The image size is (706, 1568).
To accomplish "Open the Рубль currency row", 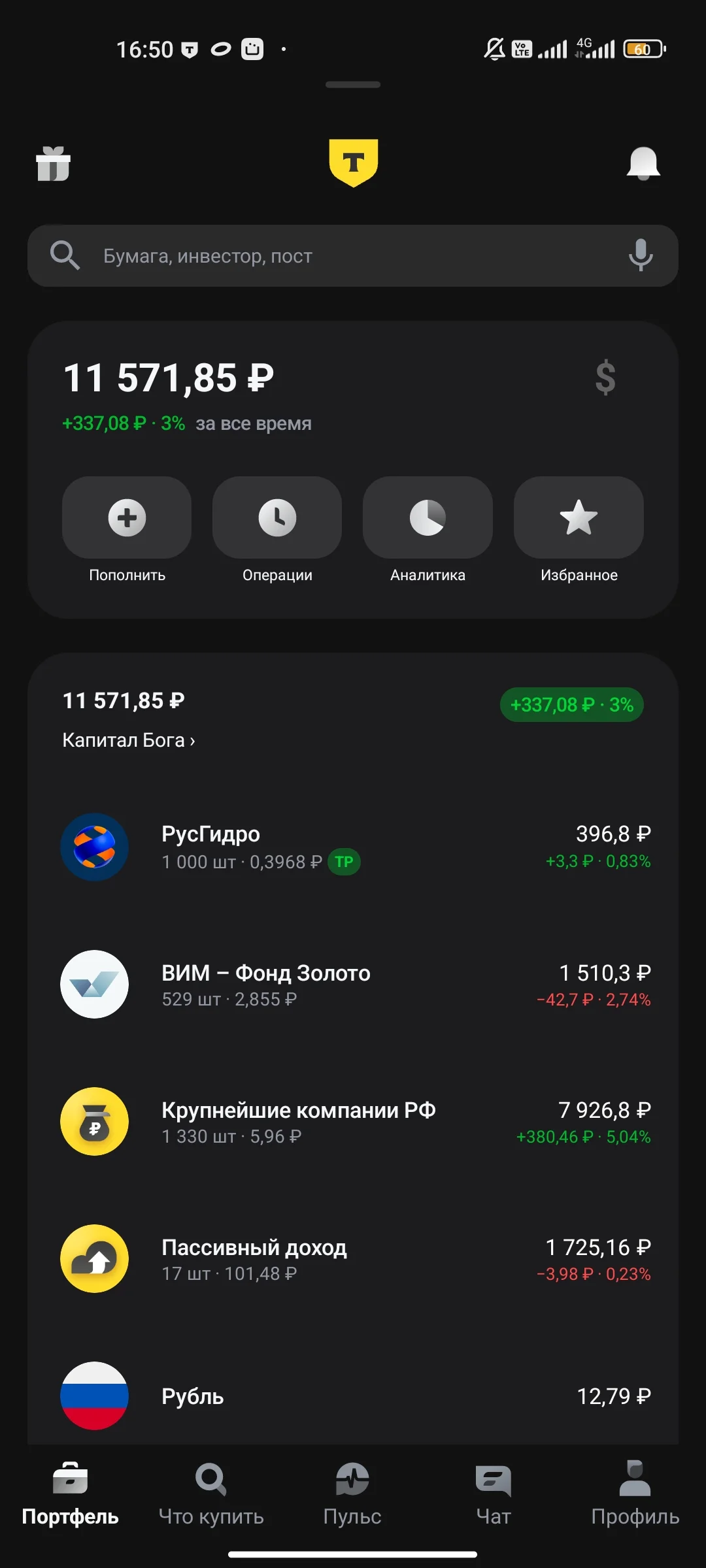I will tap(353, 1396).
